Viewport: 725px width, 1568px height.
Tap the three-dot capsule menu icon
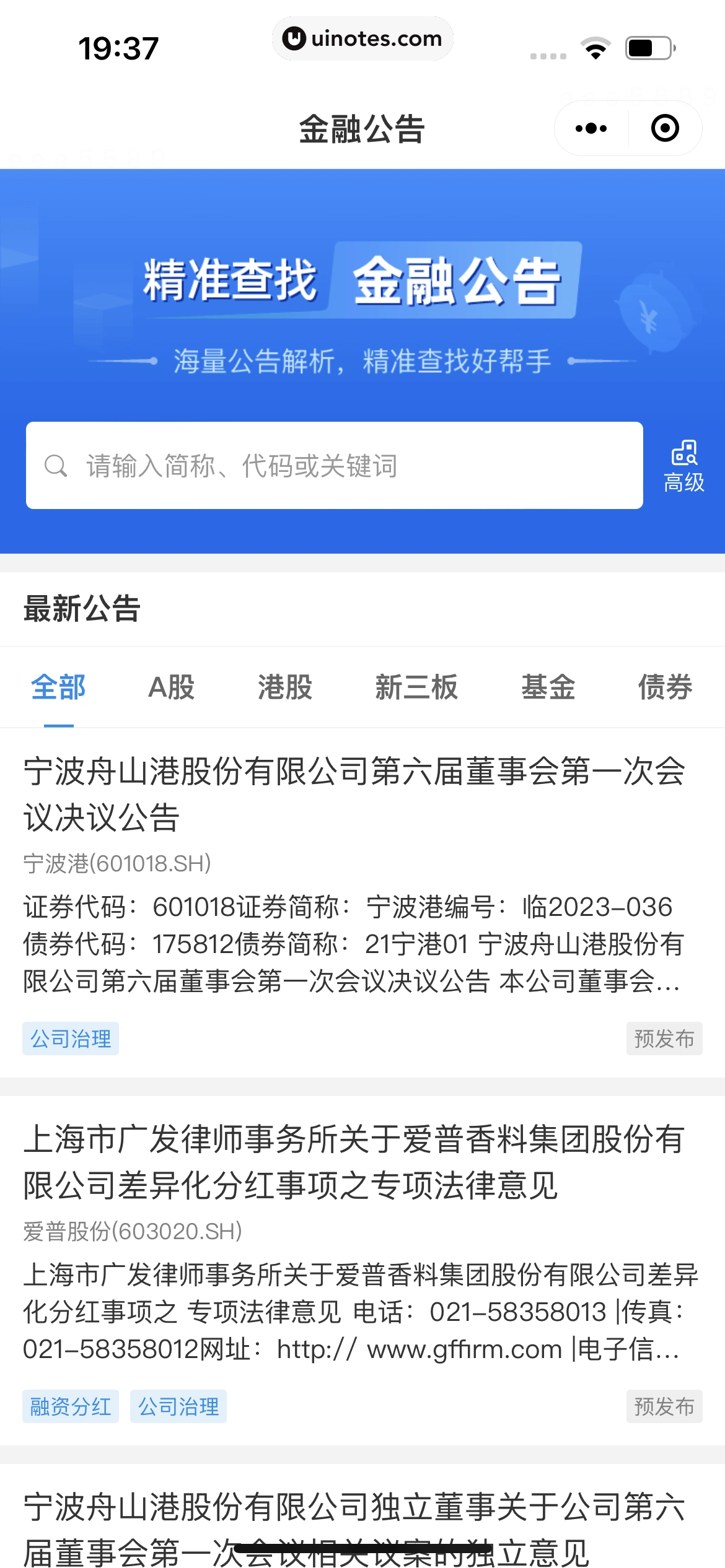coord(590,128)
